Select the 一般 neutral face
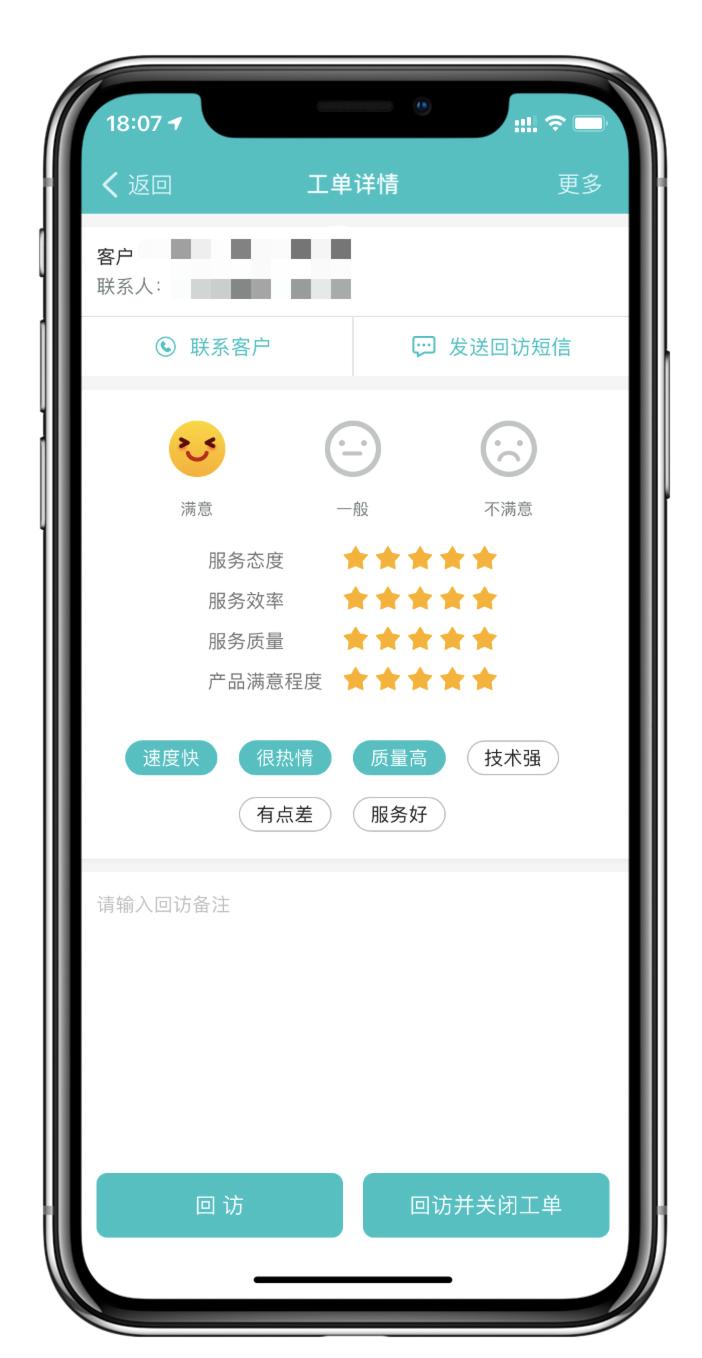Screen dimensions: 702x1358 tap(353, 449)
